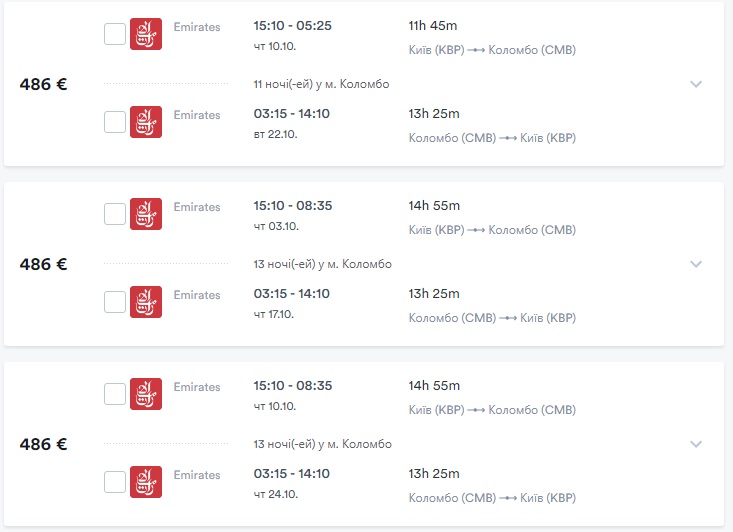Check the outbound flight on чт 03.10
Image resolution: width=733 pixels, height=532 pixels.
[115, 214]
